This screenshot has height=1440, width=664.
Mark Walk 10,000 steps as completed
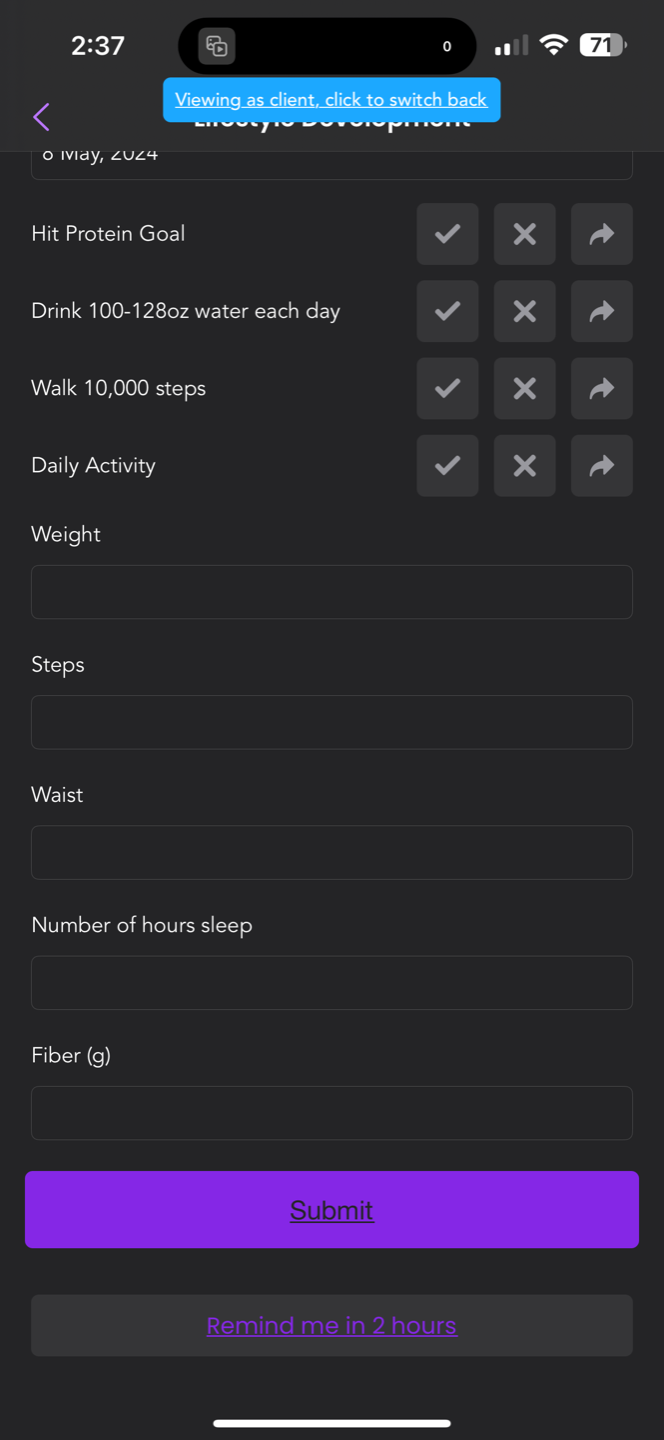click(x=447, y=388)
